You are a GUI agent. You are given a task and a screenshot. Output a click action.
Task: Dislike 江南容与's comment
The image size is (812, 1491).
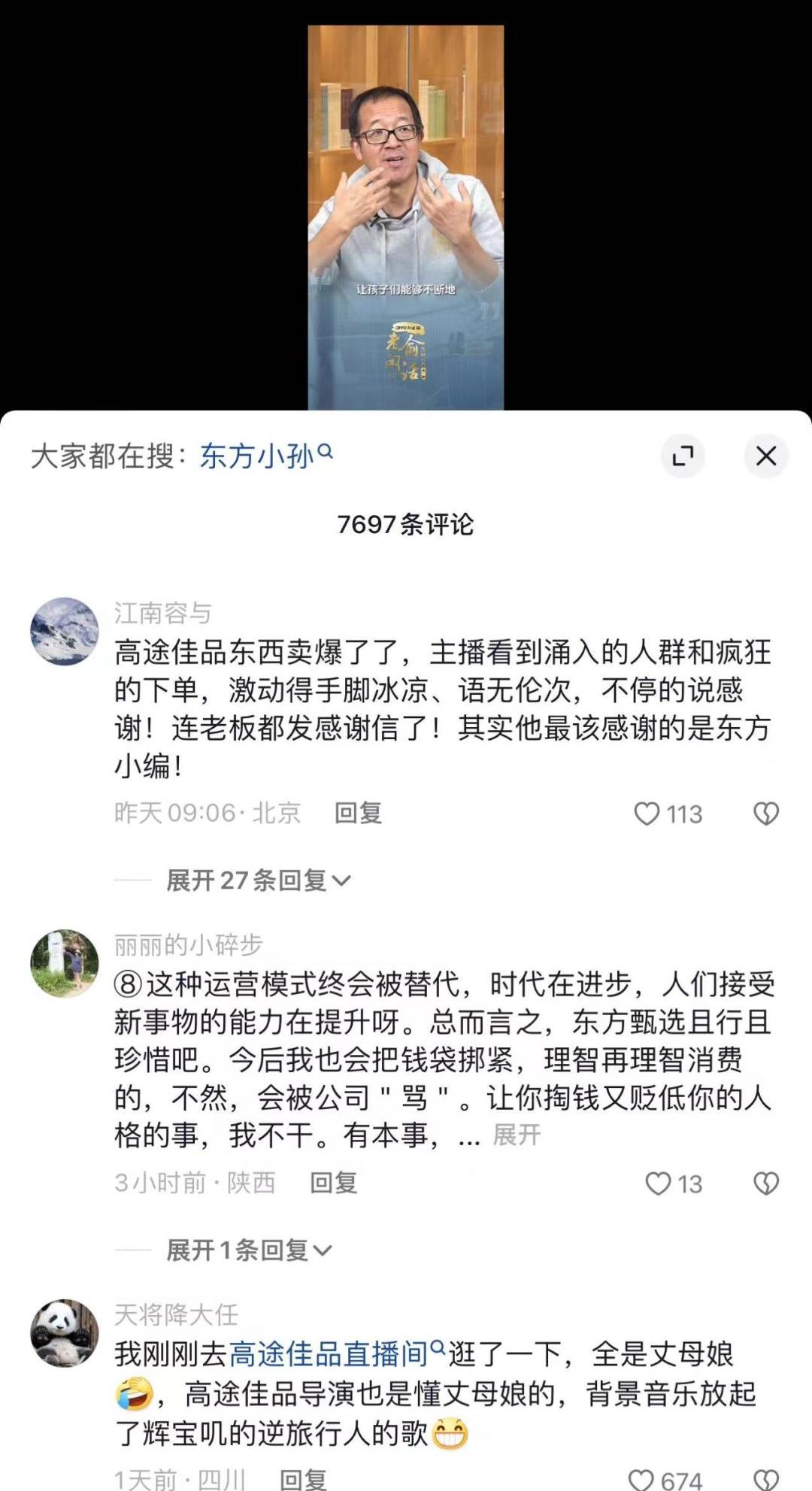pos(766,814)
